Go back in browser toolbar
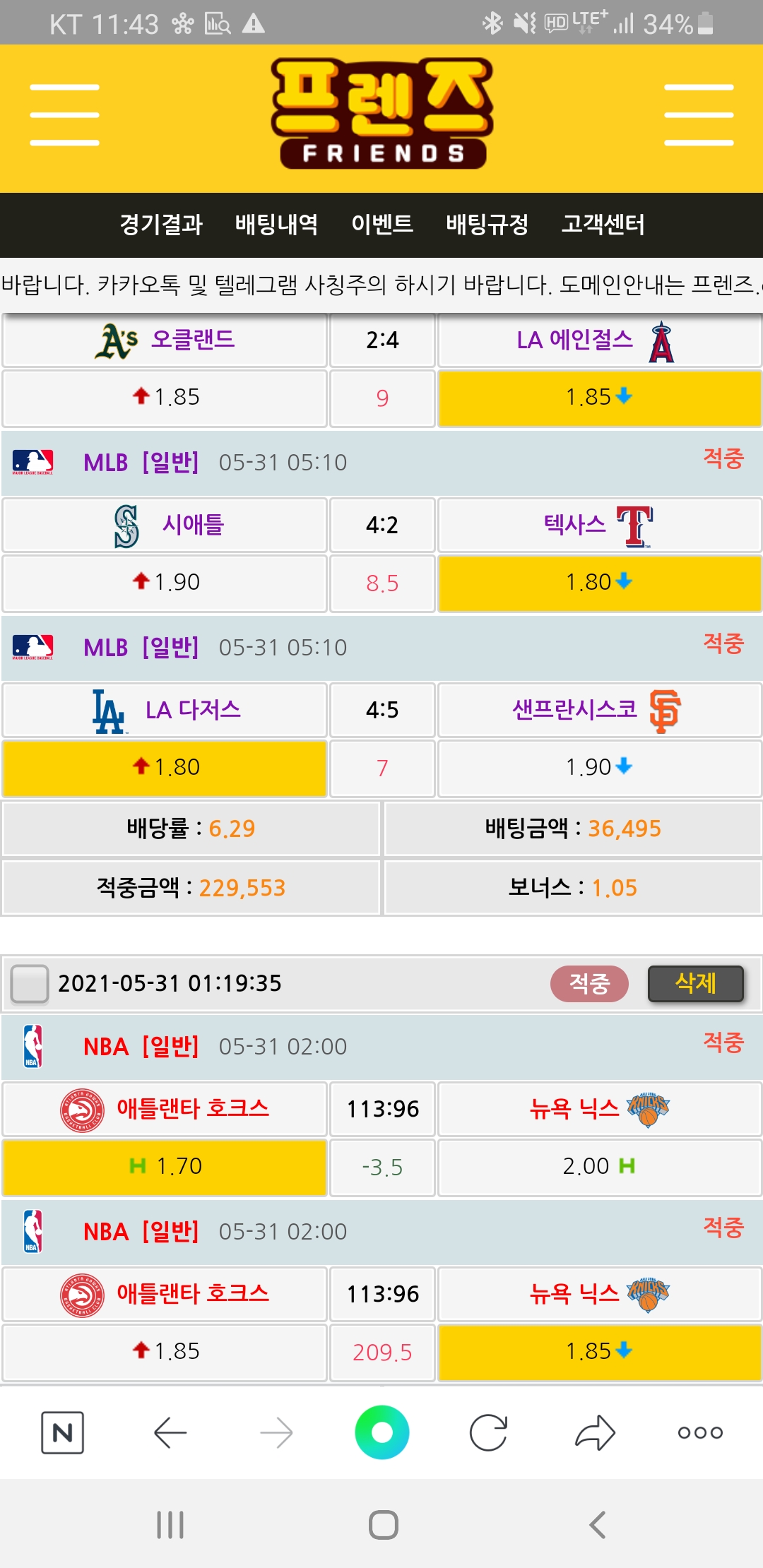The width and height of the screenshot is (763, 1568). pos(170,1432)
